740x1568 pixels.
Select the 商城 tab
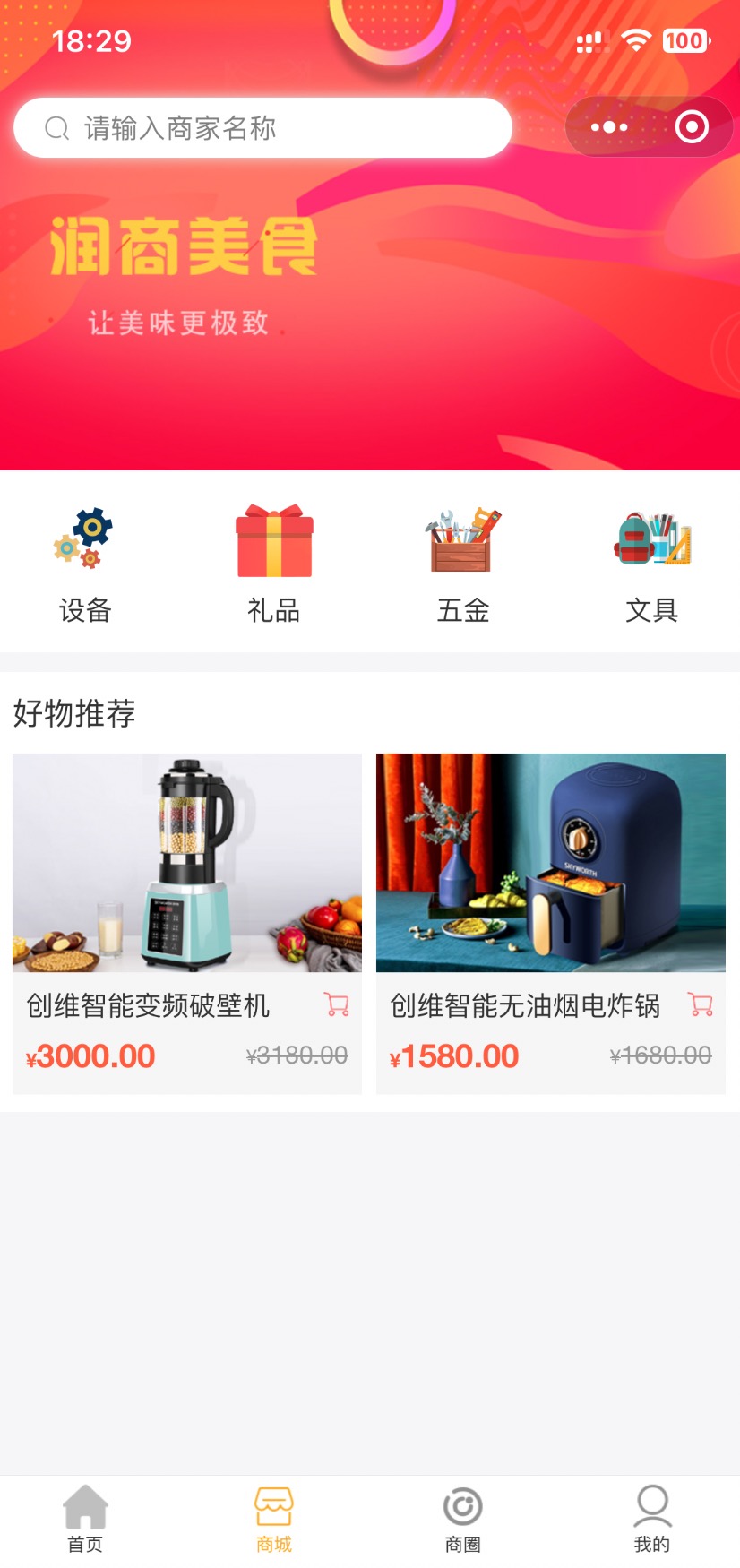[274, 1520]
